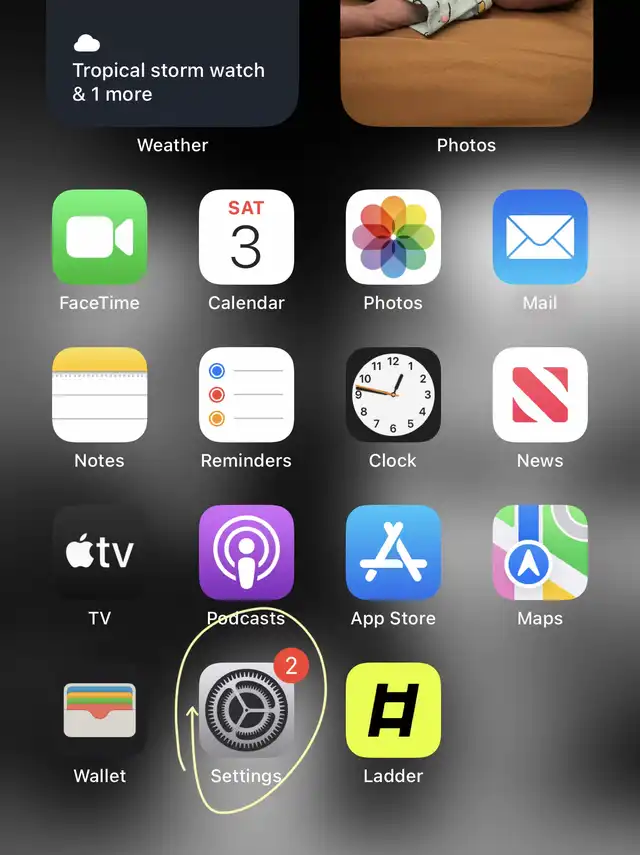
Task: Launch the Maps app
Action: (540, 553)
